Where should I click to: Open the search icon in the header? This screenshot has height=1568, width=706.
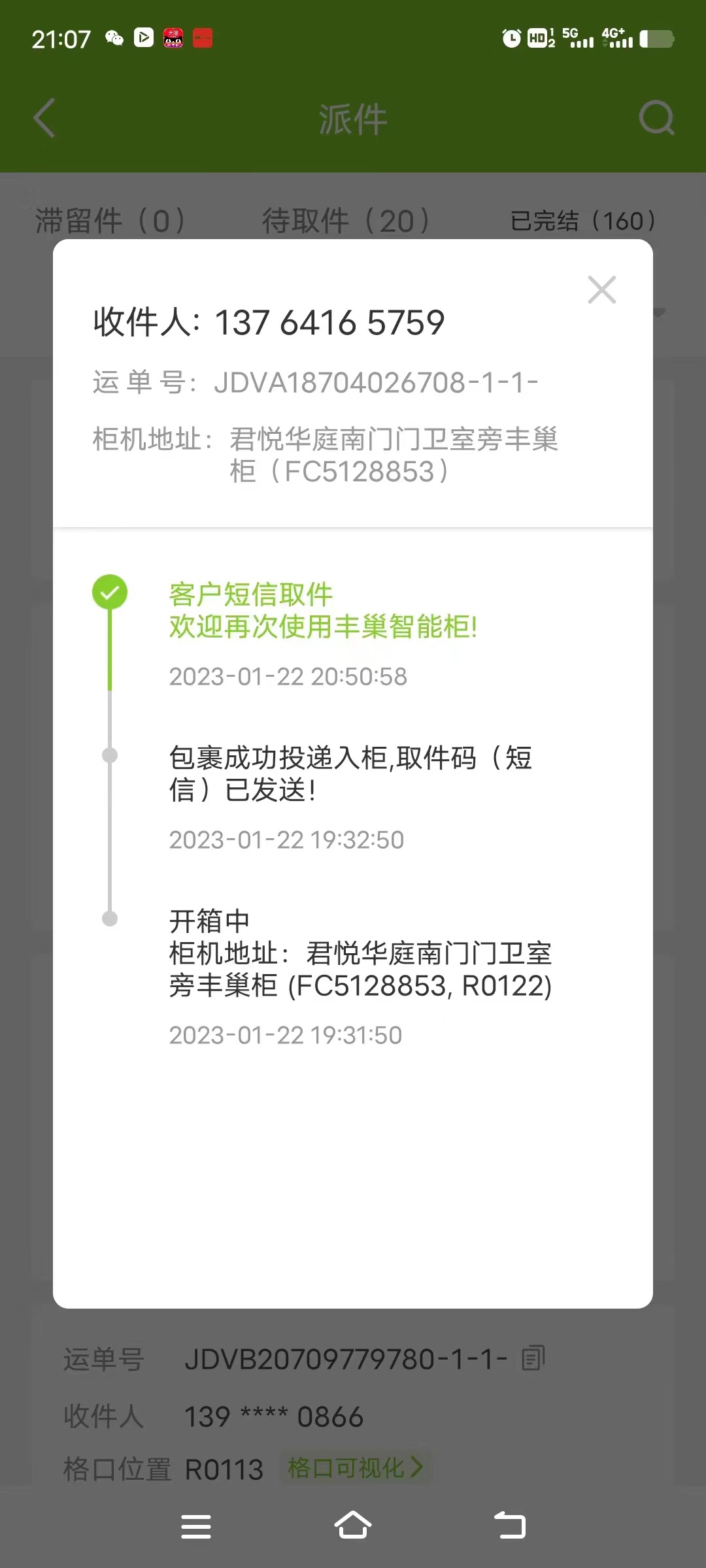(656, 118)
